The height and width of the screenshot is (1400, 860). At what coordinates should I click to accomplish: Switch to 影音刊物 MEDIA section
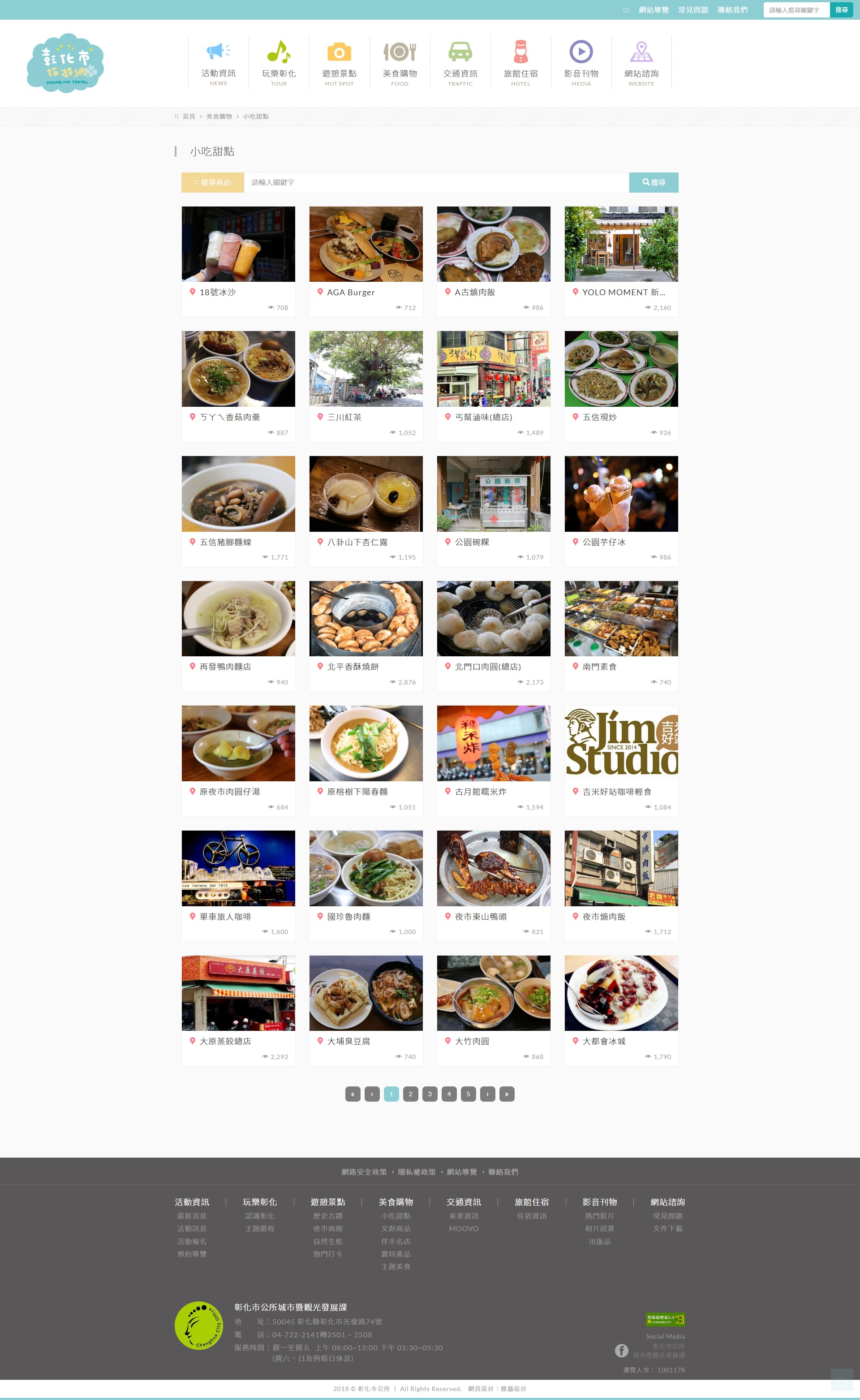pyautogui.click(x=581, y=62)
